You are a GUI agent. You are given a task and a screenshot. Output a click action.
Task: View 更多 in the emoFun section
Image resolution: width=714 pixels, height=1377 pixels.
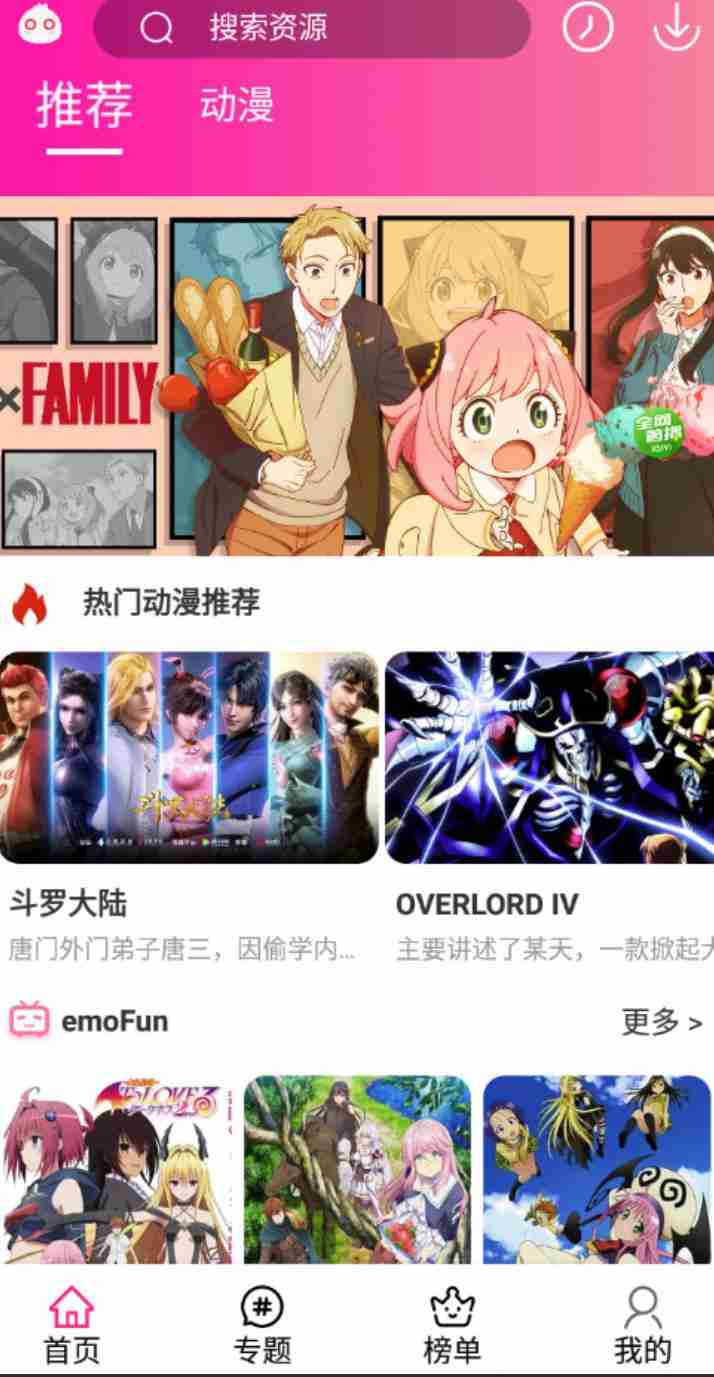tap(661, 1022)
